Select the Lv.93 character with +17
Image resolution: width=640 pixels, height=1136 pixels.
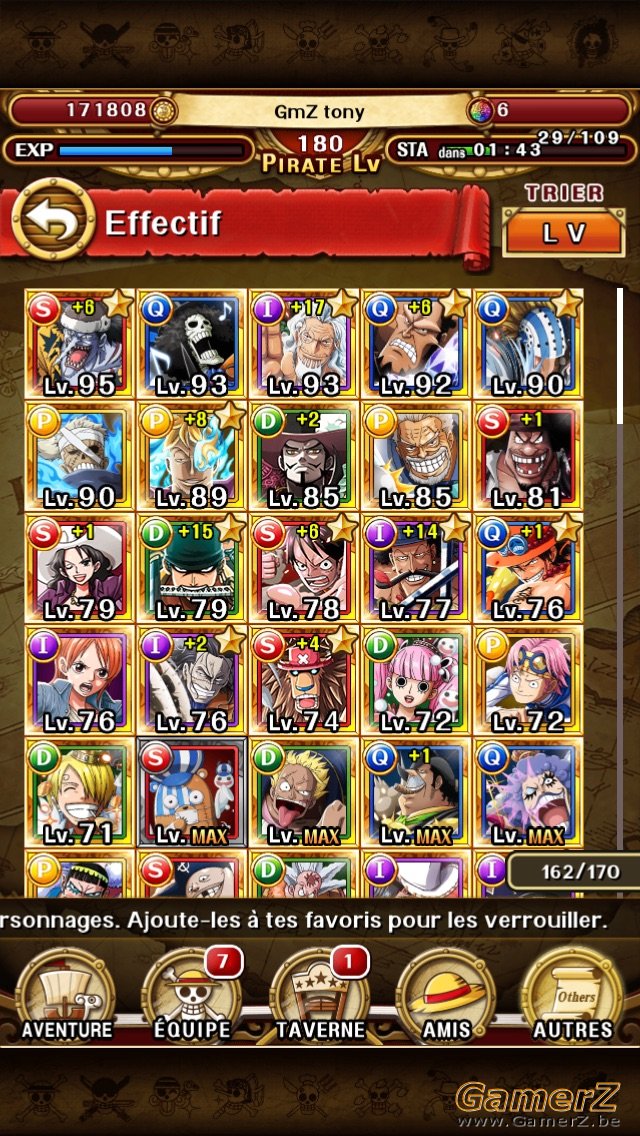click(304, 344)
